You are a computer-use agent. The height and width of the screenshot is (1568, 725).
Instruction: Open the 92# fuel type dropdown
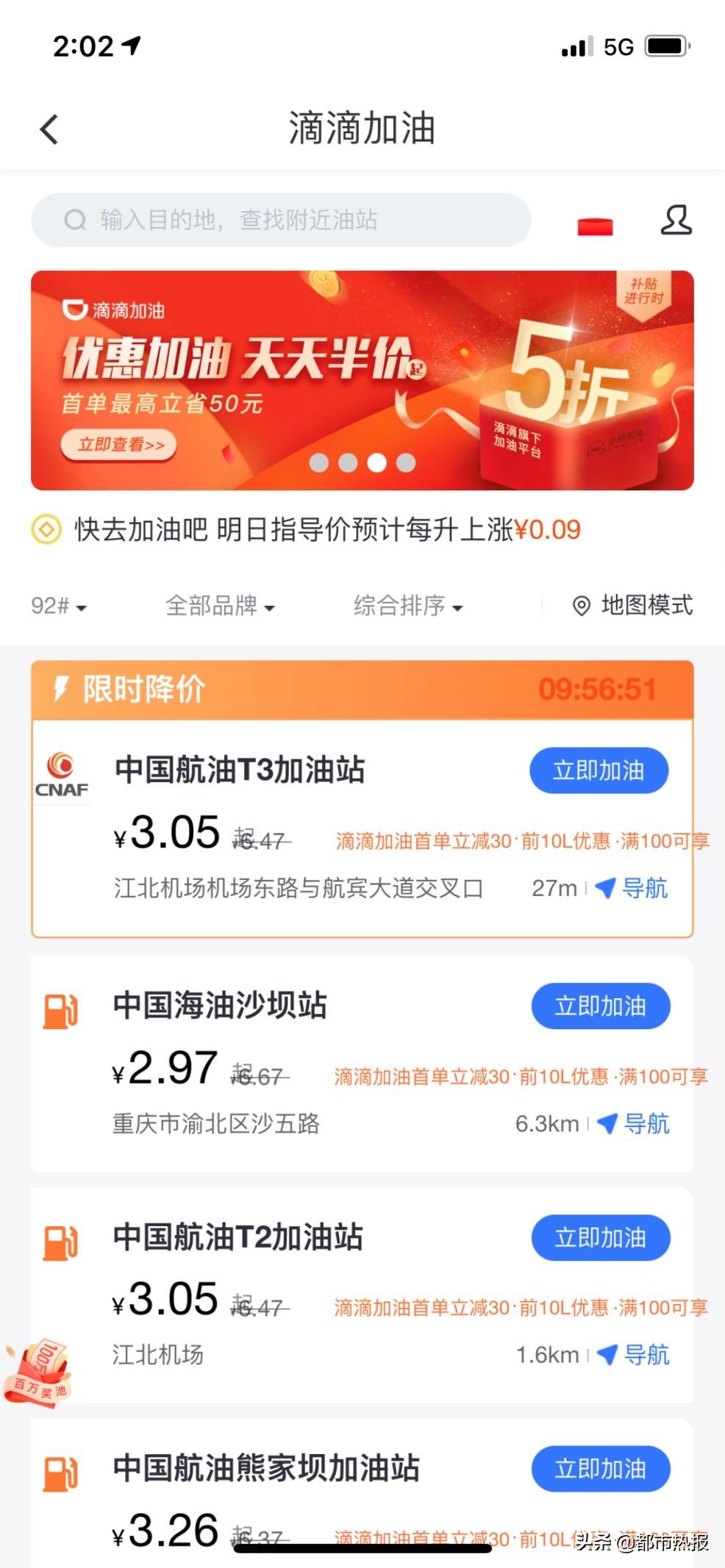(59, 606)
